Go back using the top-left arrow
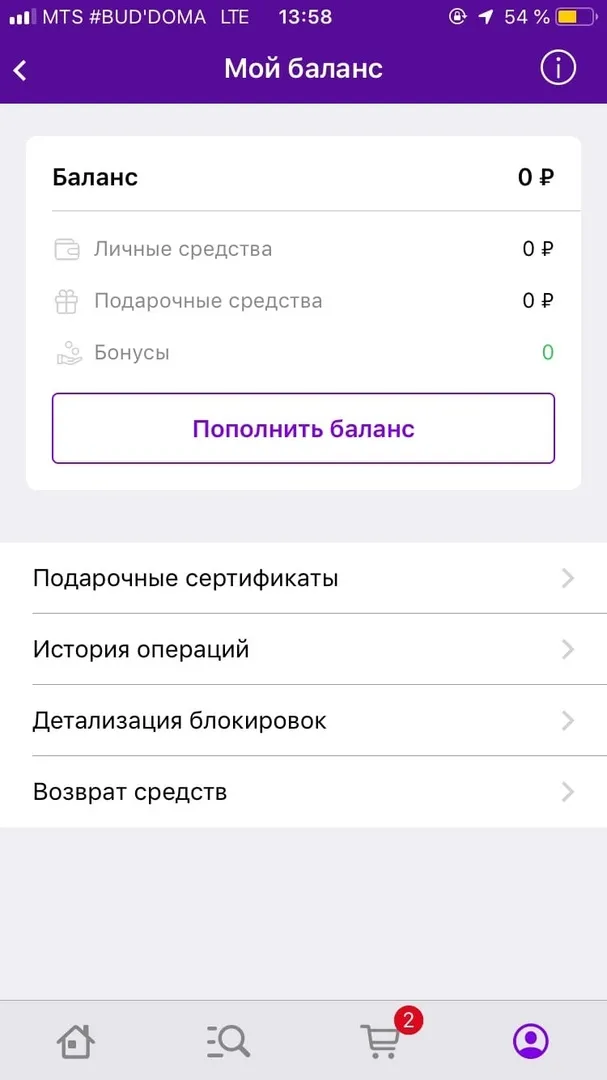The image size is (607, 1080). 20,70
